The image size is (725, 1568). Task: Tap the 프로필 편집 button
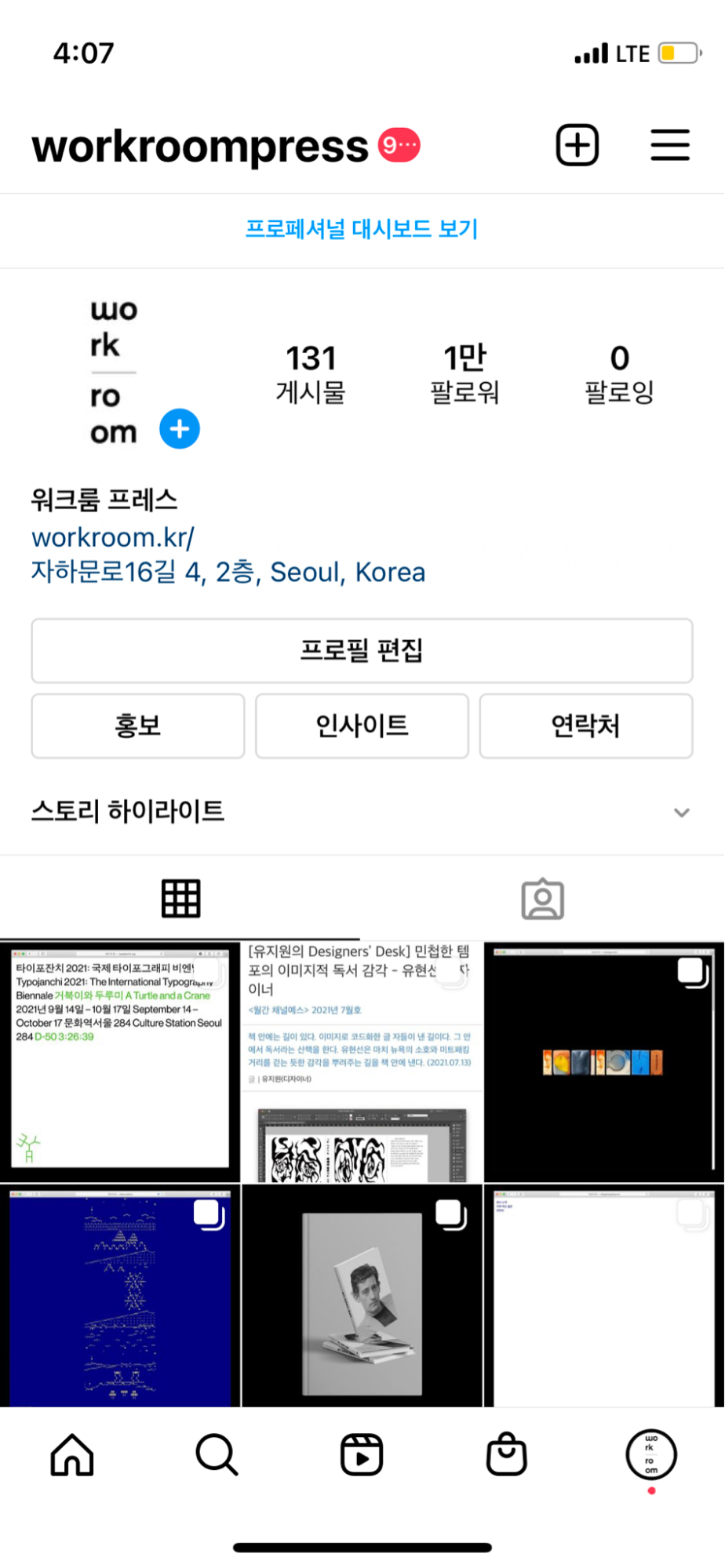362,650
